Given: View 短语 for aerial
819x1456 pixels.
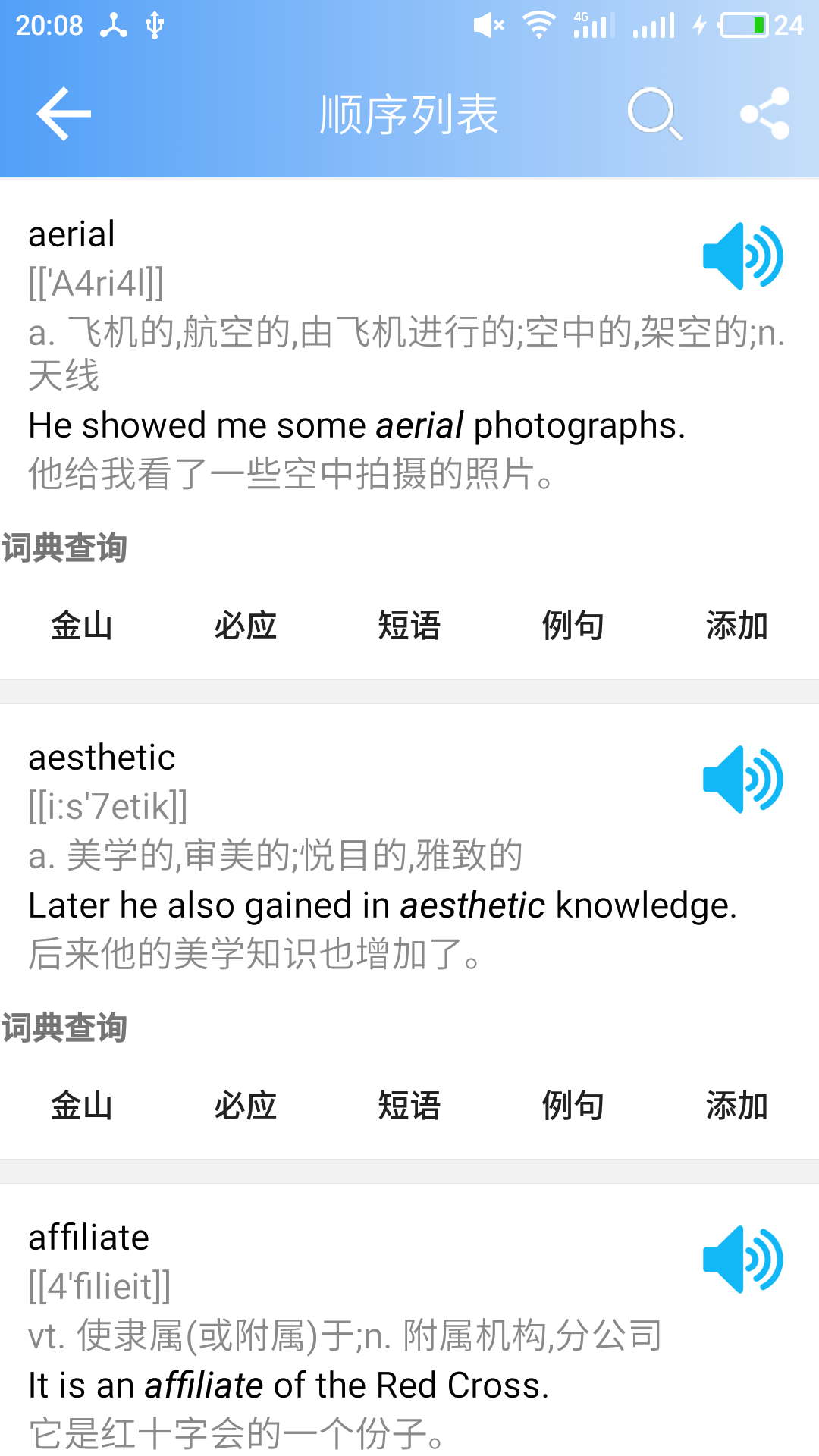Looking at the screenshot, I should 409,626.
